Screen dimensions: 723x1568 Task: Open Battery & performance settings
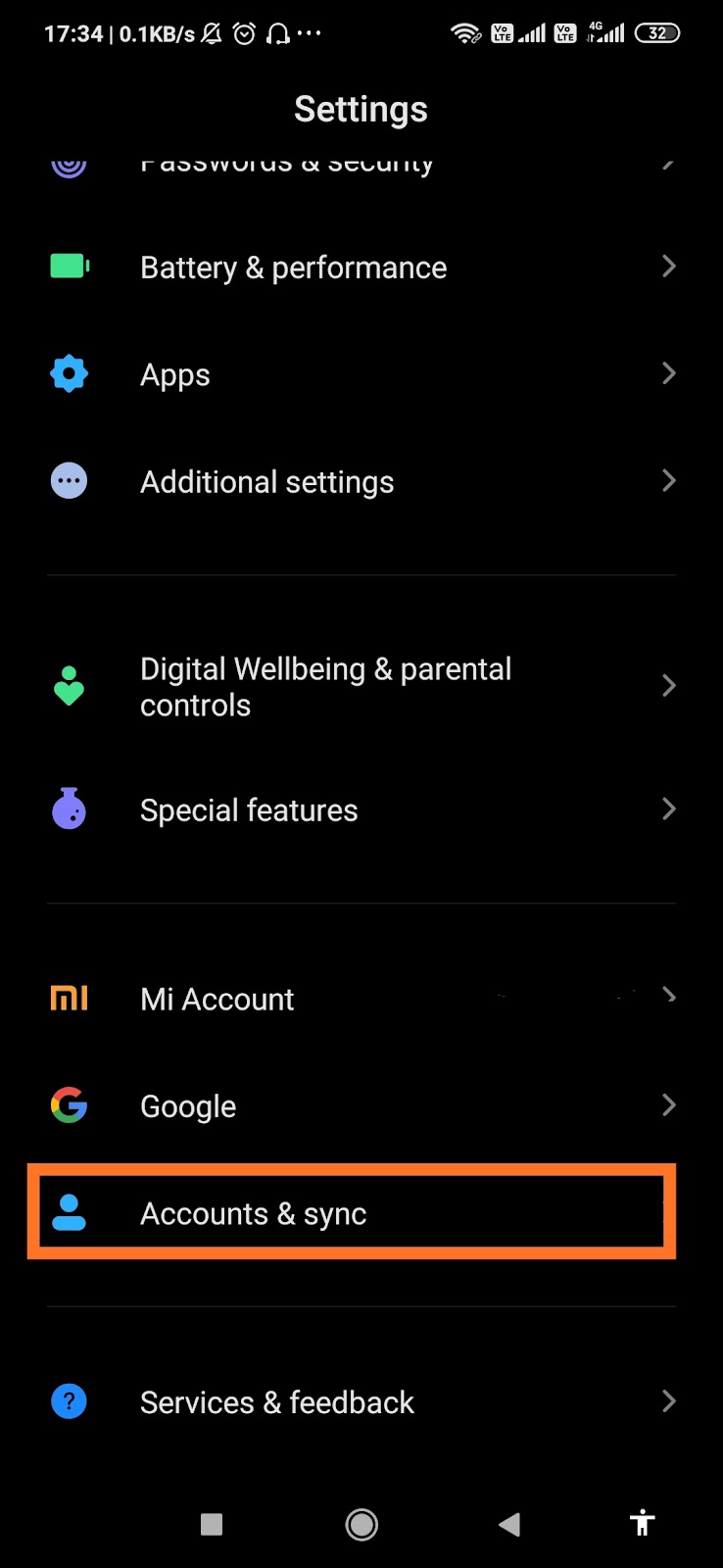pos(361,267)
